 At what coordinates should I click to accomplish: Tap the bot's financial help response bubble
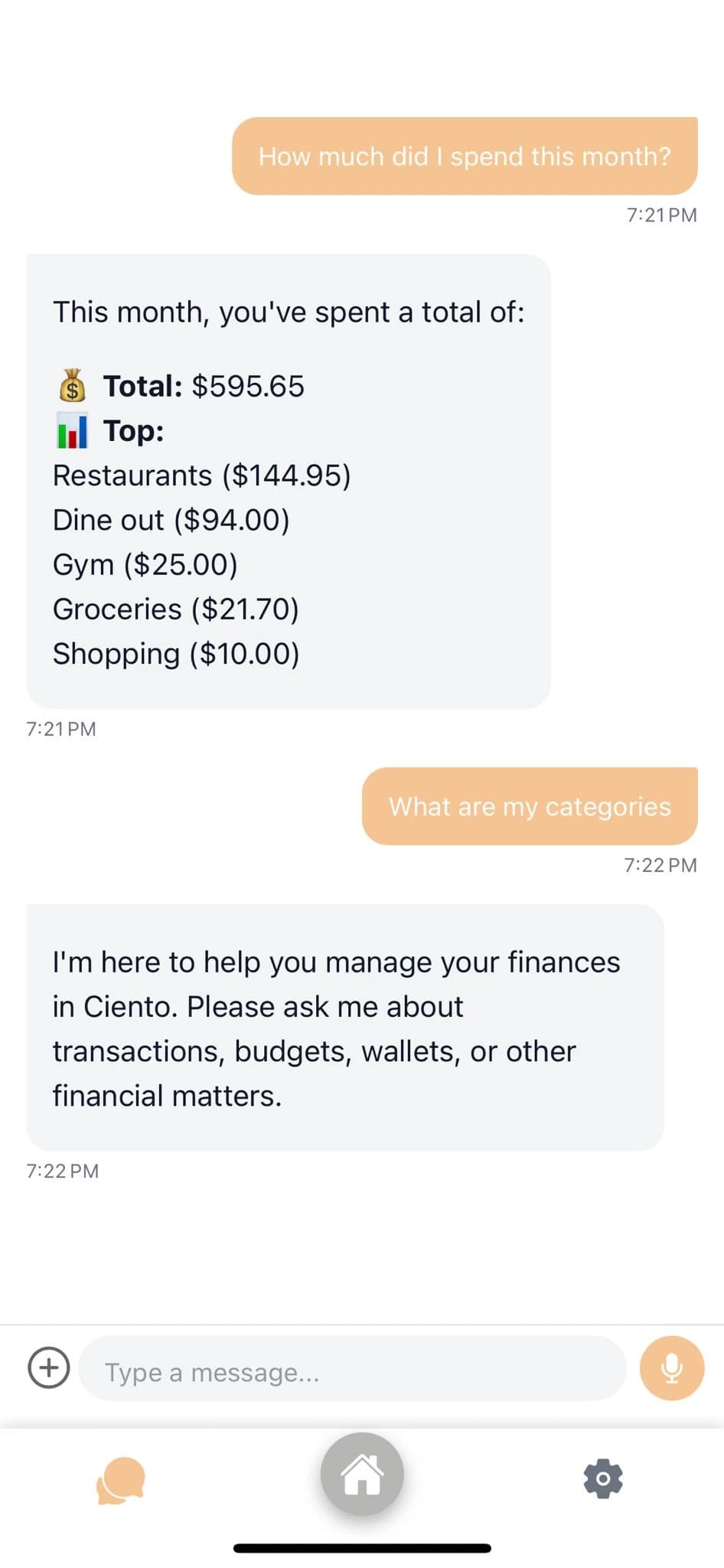coord(347,1028)
